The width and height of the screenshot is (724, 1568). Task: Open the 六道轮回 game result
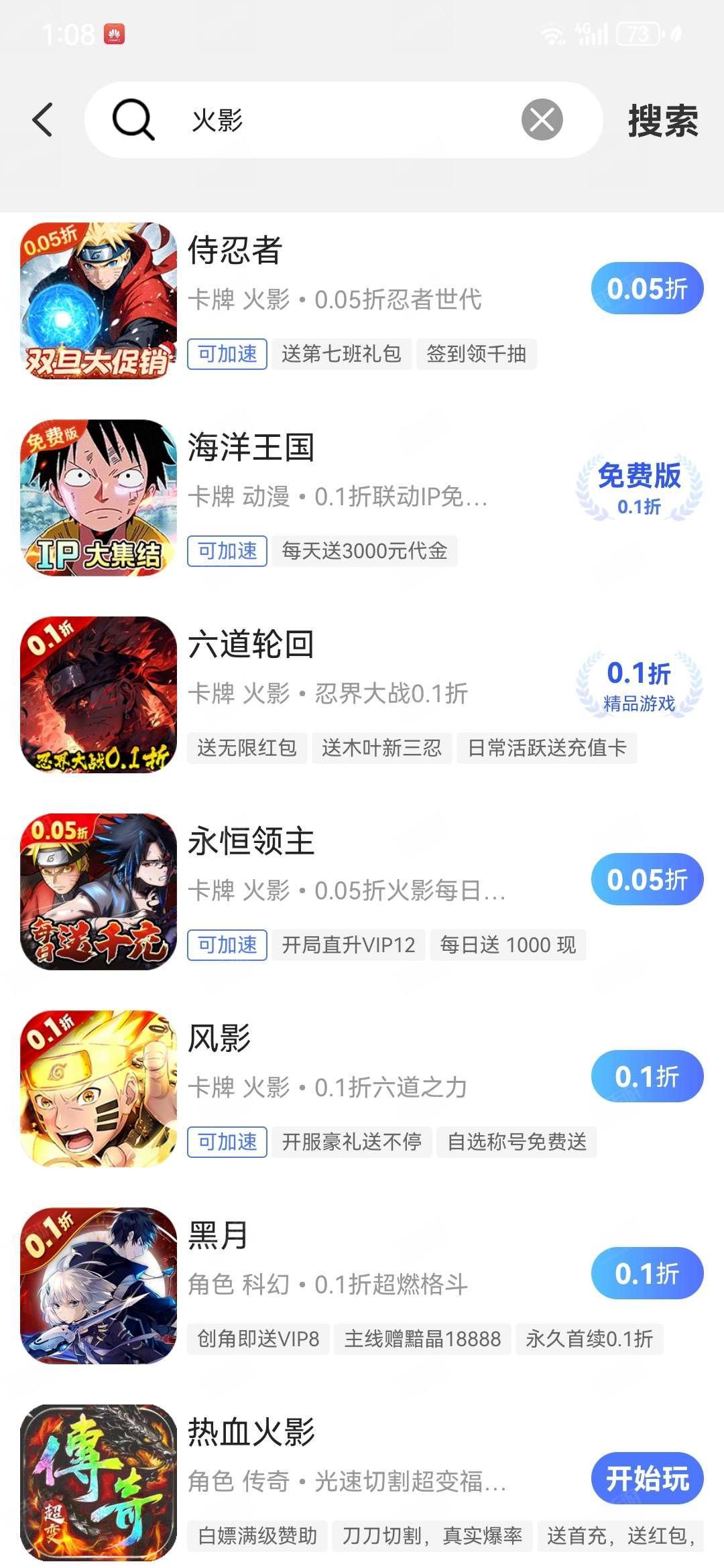[x=362, y=695]
